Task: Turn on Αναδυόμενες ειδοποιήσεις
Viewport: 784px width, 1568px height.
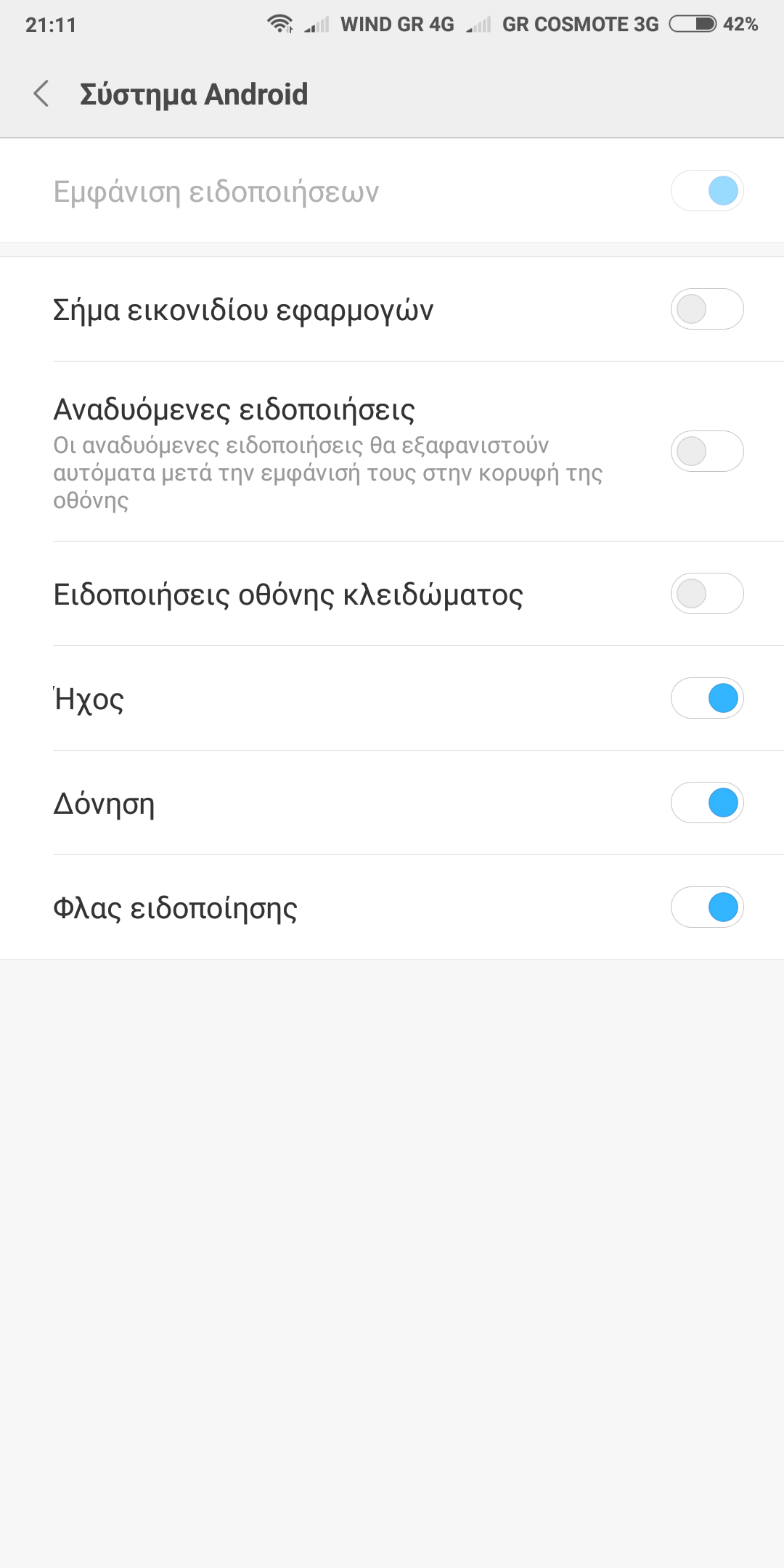Action: (x=706, y=452)
